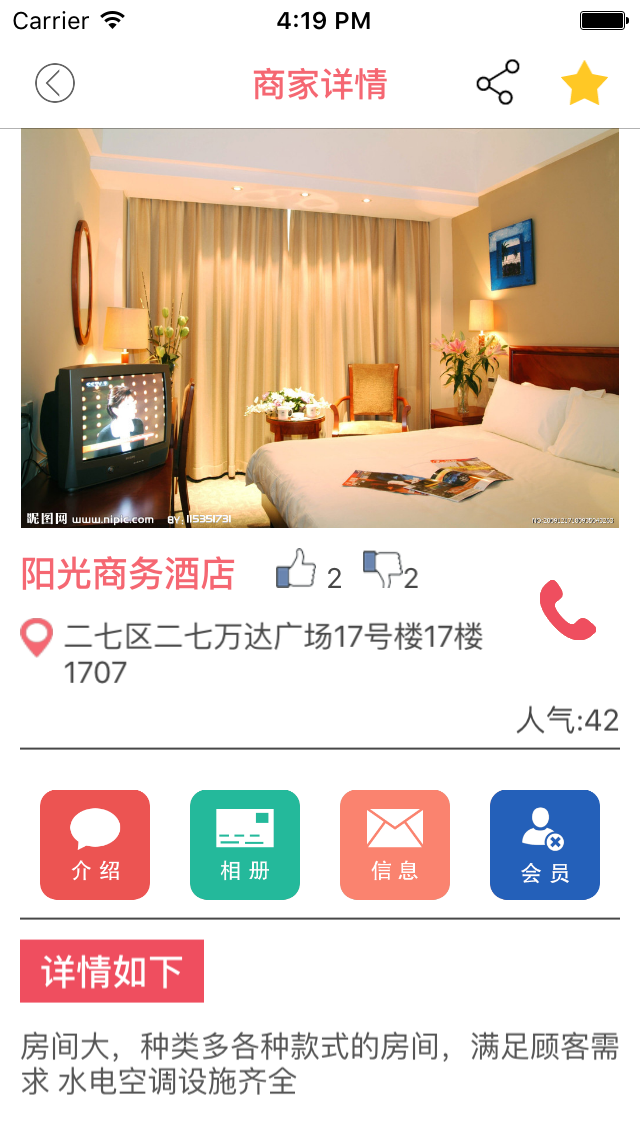Open the 相册 photo album
640x1136 pixels.
(x=245, y=845)
